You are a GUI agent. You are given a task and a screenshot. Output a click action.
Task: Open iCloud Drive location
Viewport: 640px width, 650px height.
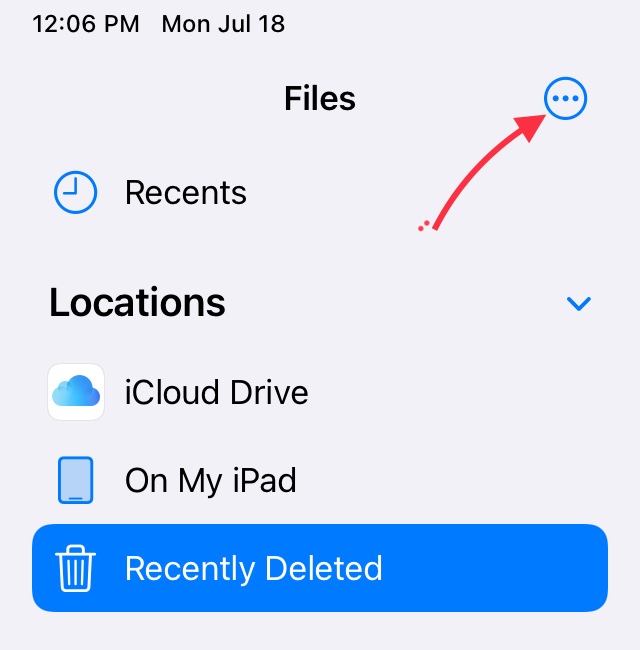click(x=320, y=392)
